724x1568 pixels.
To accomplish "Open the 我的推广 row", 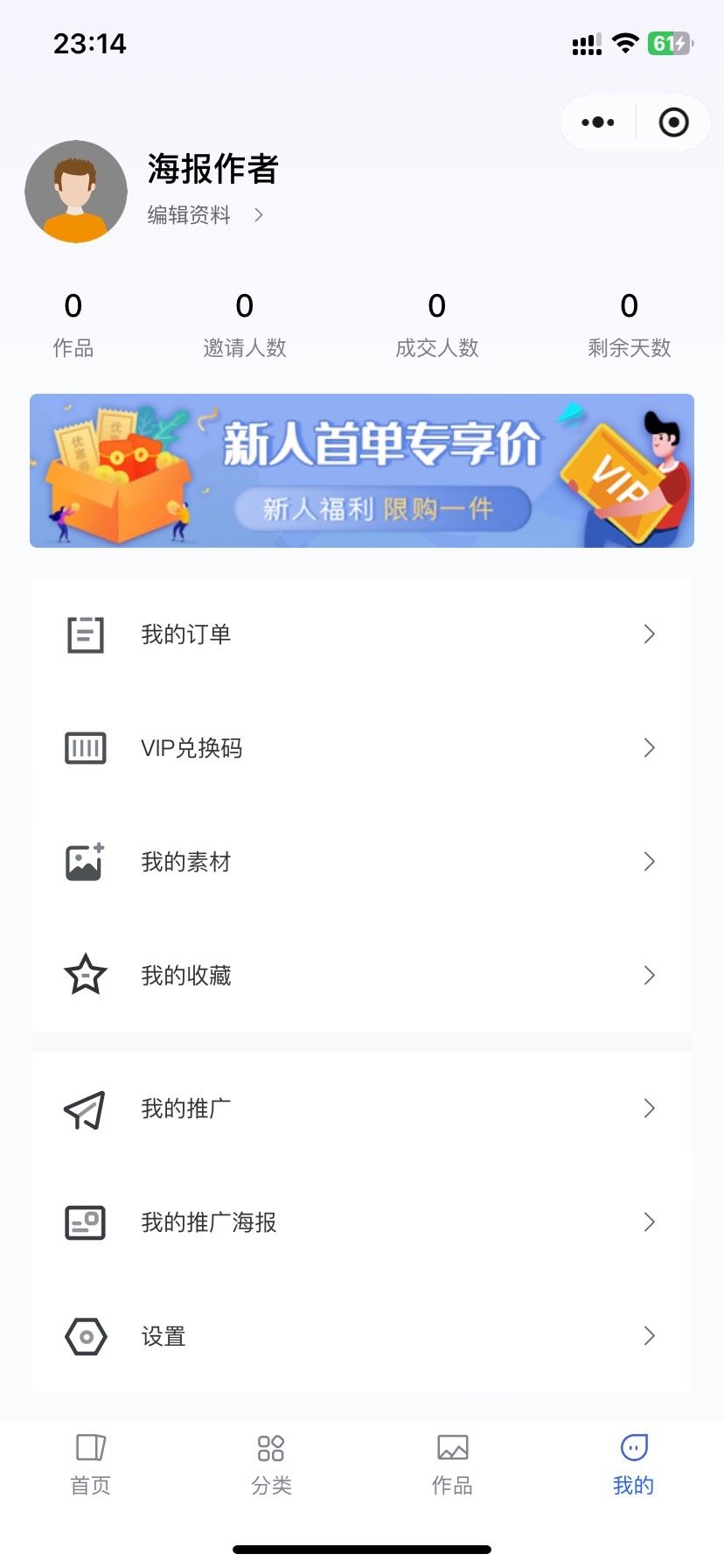I will [x=362, y=1109].
